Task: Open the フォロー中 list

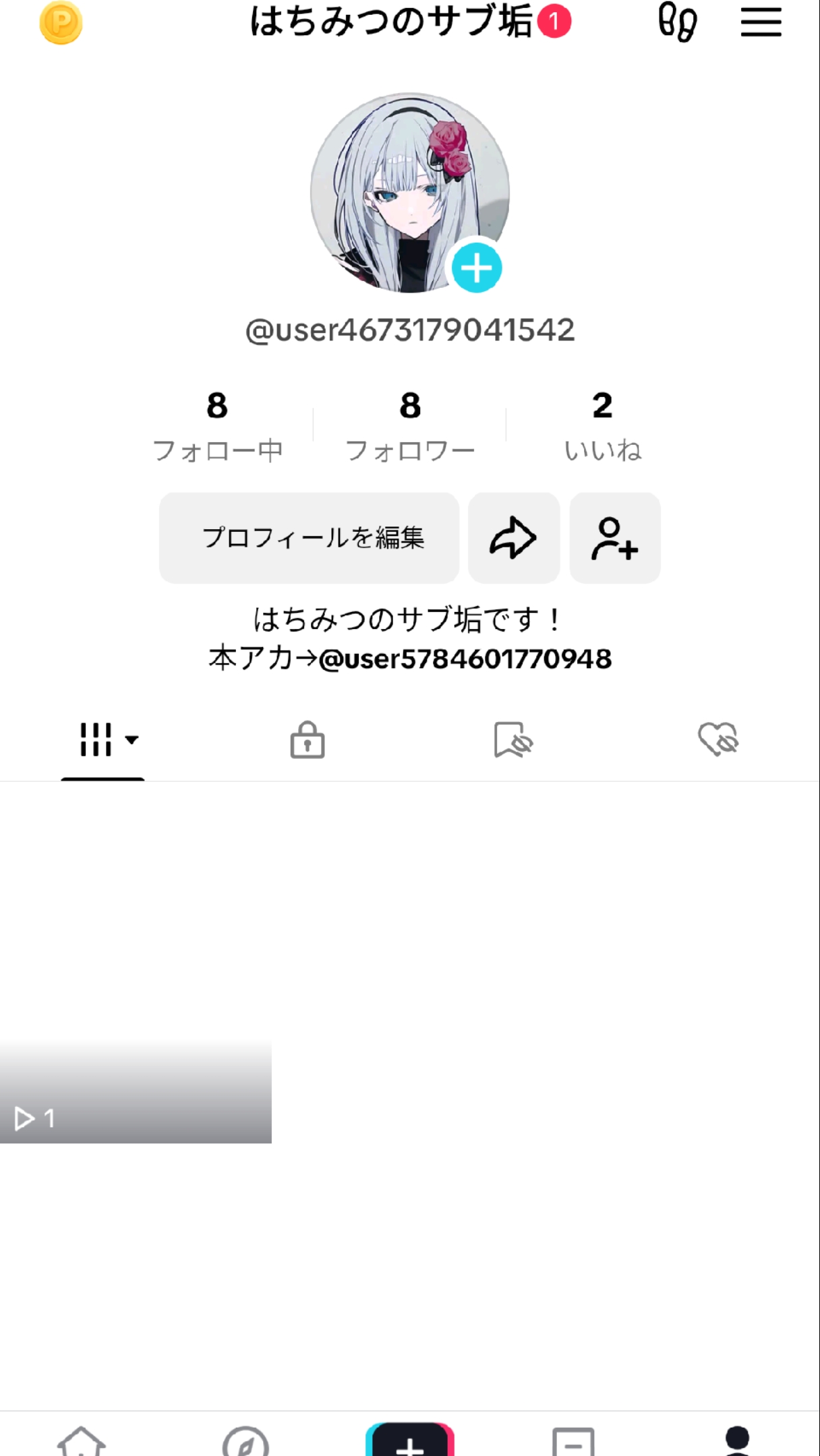Action: pos(217,426)
